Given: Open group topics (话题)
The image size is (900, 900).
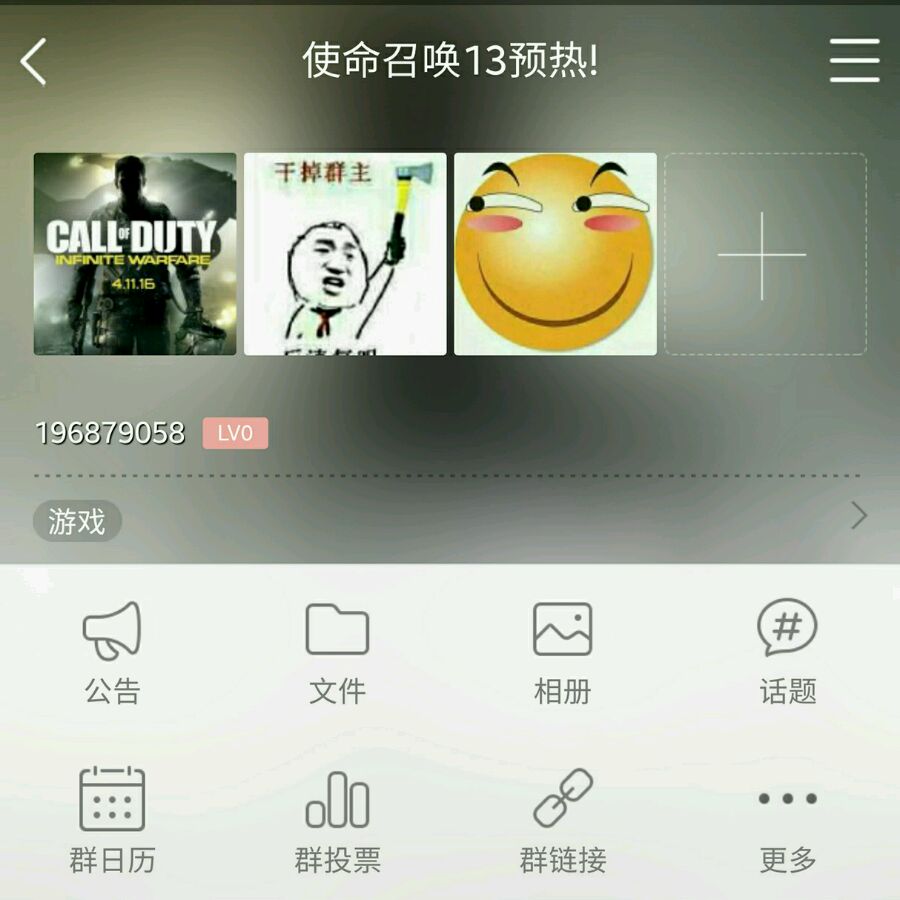Looking at the screenshot, I should tap(788, 653).
